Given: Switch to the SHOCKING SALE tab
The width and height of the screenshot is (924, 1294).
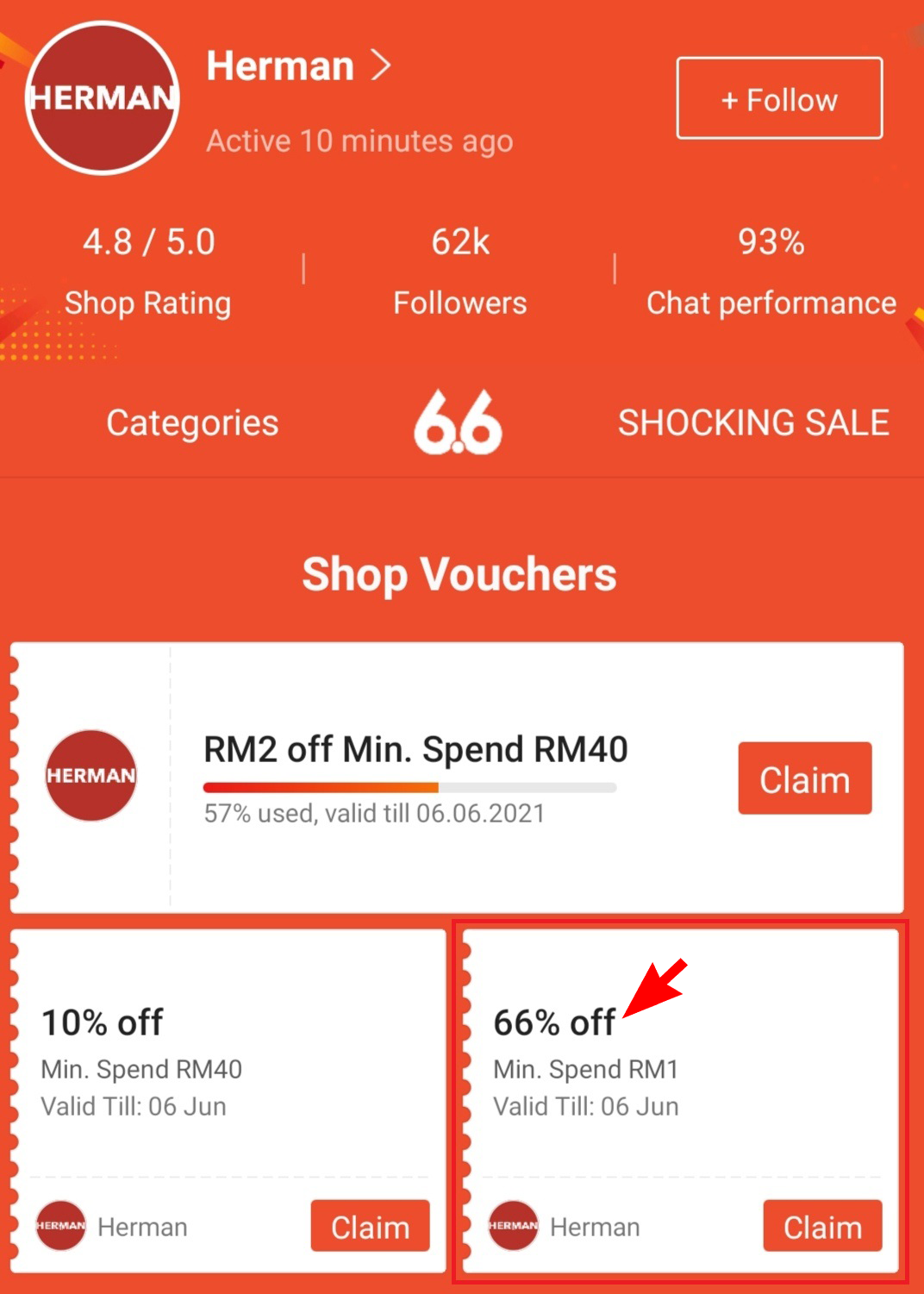Looking at the screenshot, I should [753, 422].
